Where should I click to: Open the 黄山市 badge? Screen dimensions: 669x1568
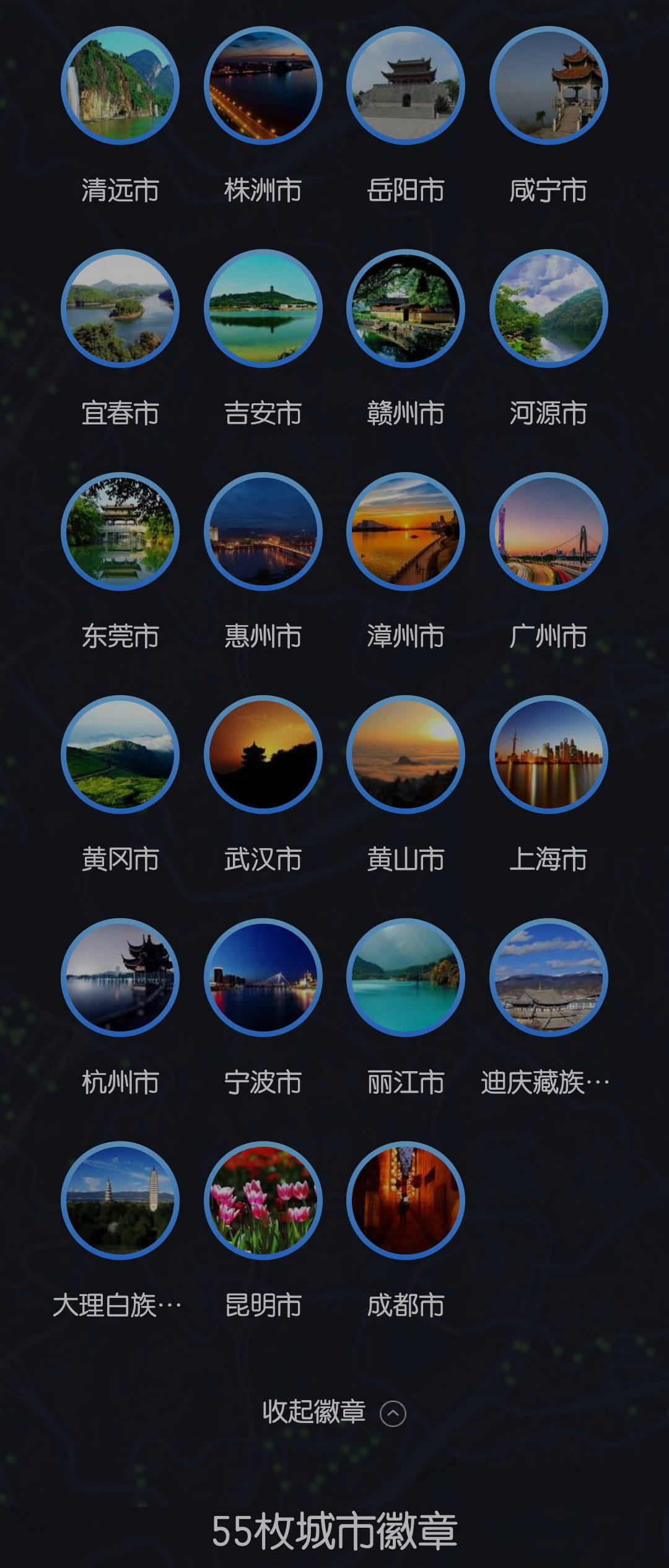tap(405, 755)
